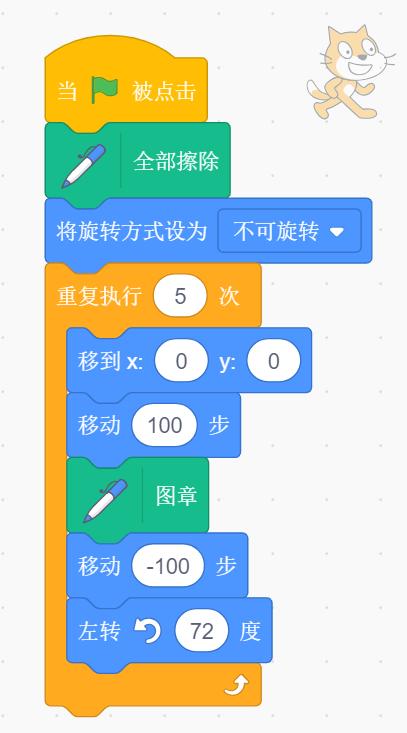This screenshot has width=407, height=733.
Task: Select the 图章 stamp block
Action: point(138,495)
